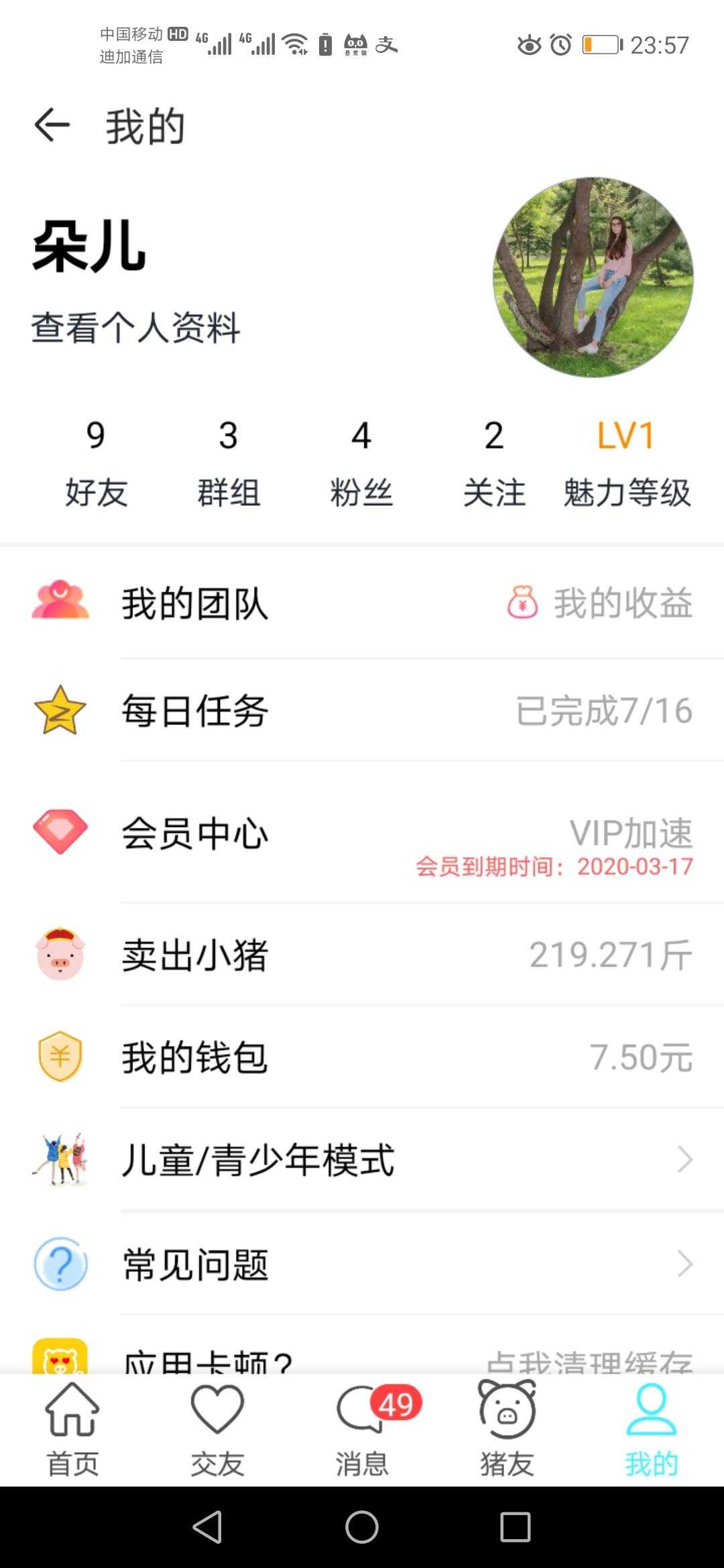Viewport: 724px width, 1568px height.
Task: View 粉丝 followers
Action: click(361, 464)
